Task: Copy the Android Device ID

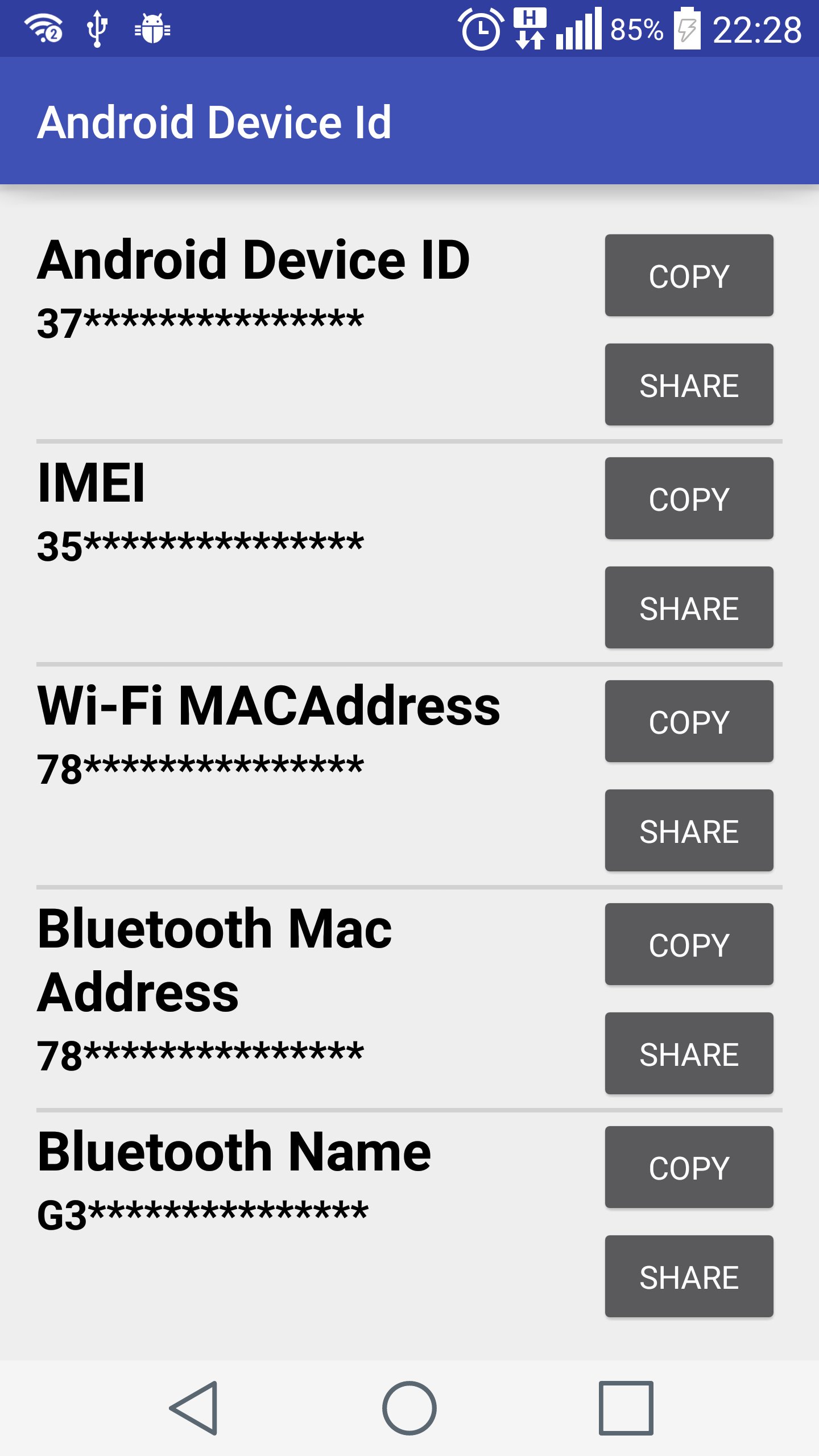Action: coord(689,275)
